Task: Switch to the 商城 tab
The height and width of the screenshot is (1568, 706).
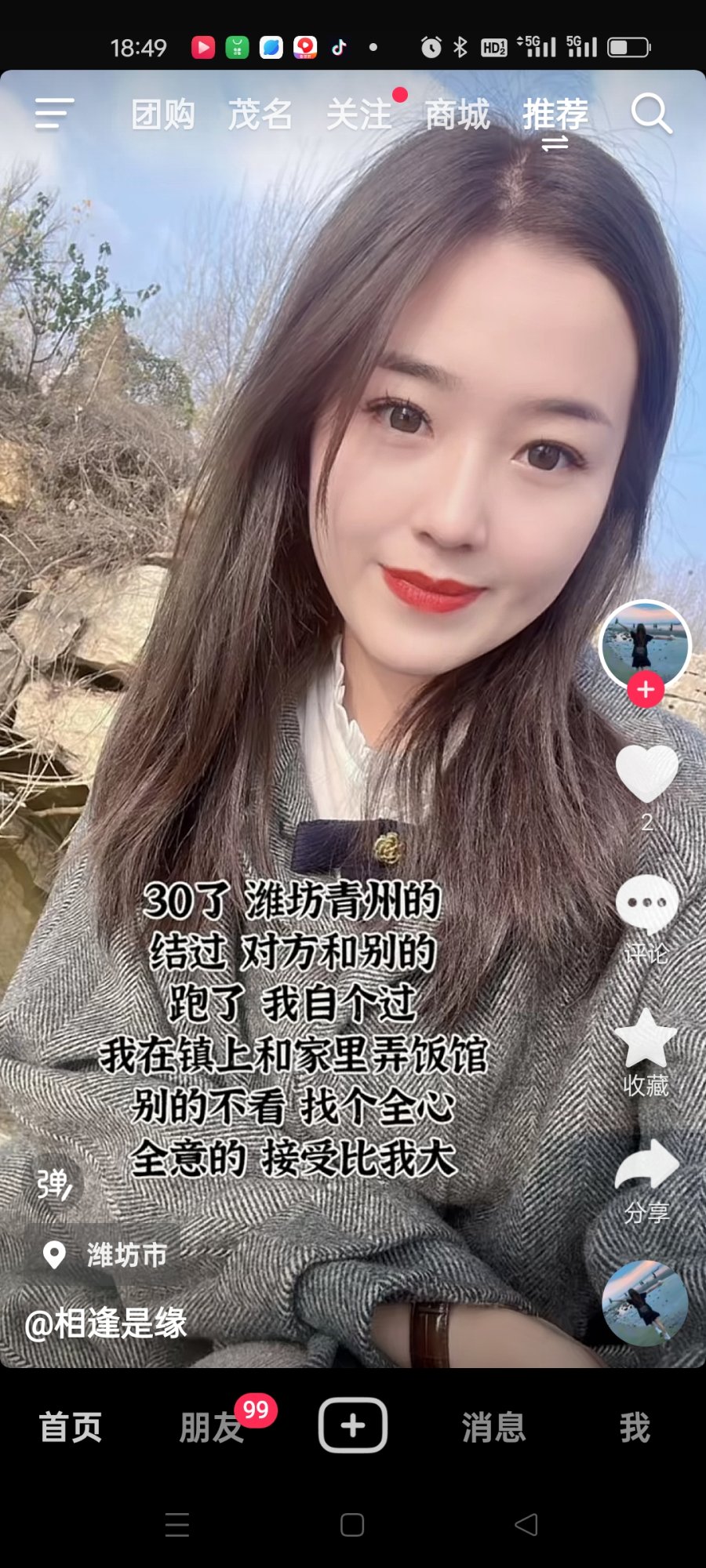Action: click(x=457, y=114)
